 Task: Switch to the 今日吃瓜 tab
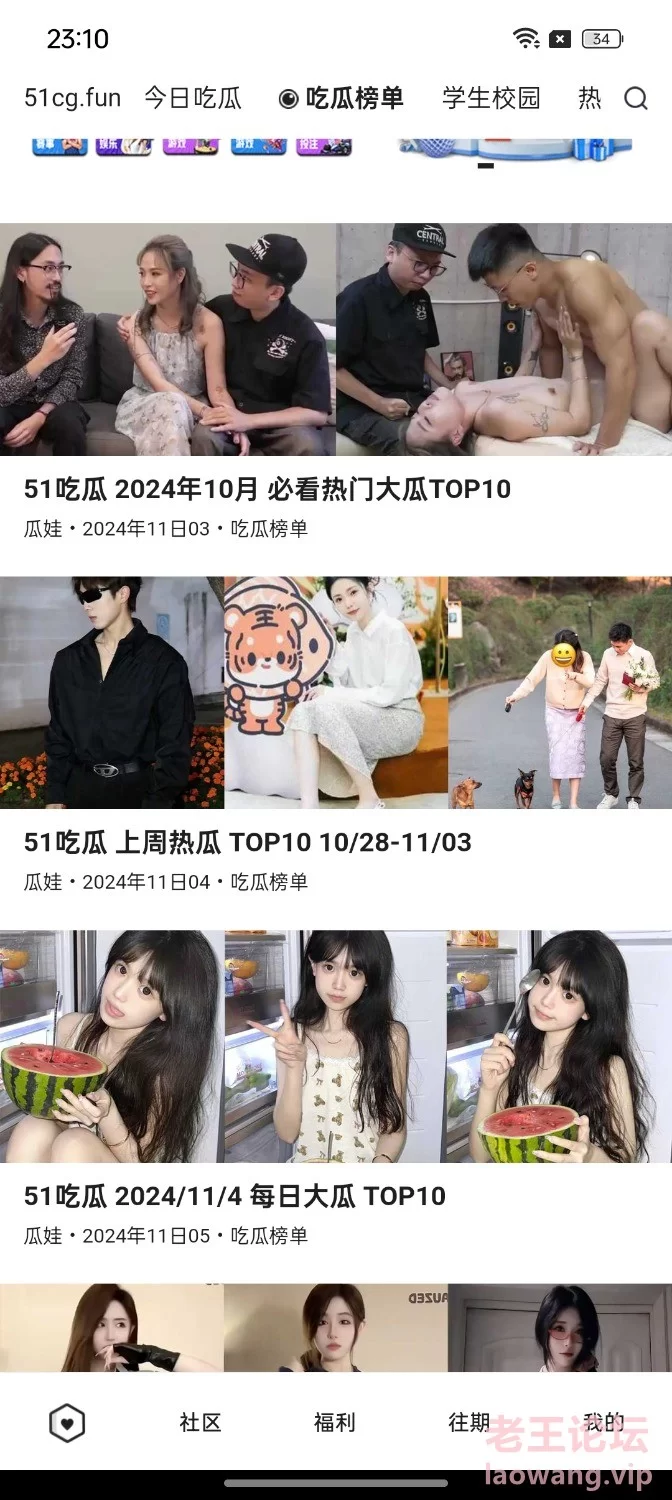coord(193,98)
